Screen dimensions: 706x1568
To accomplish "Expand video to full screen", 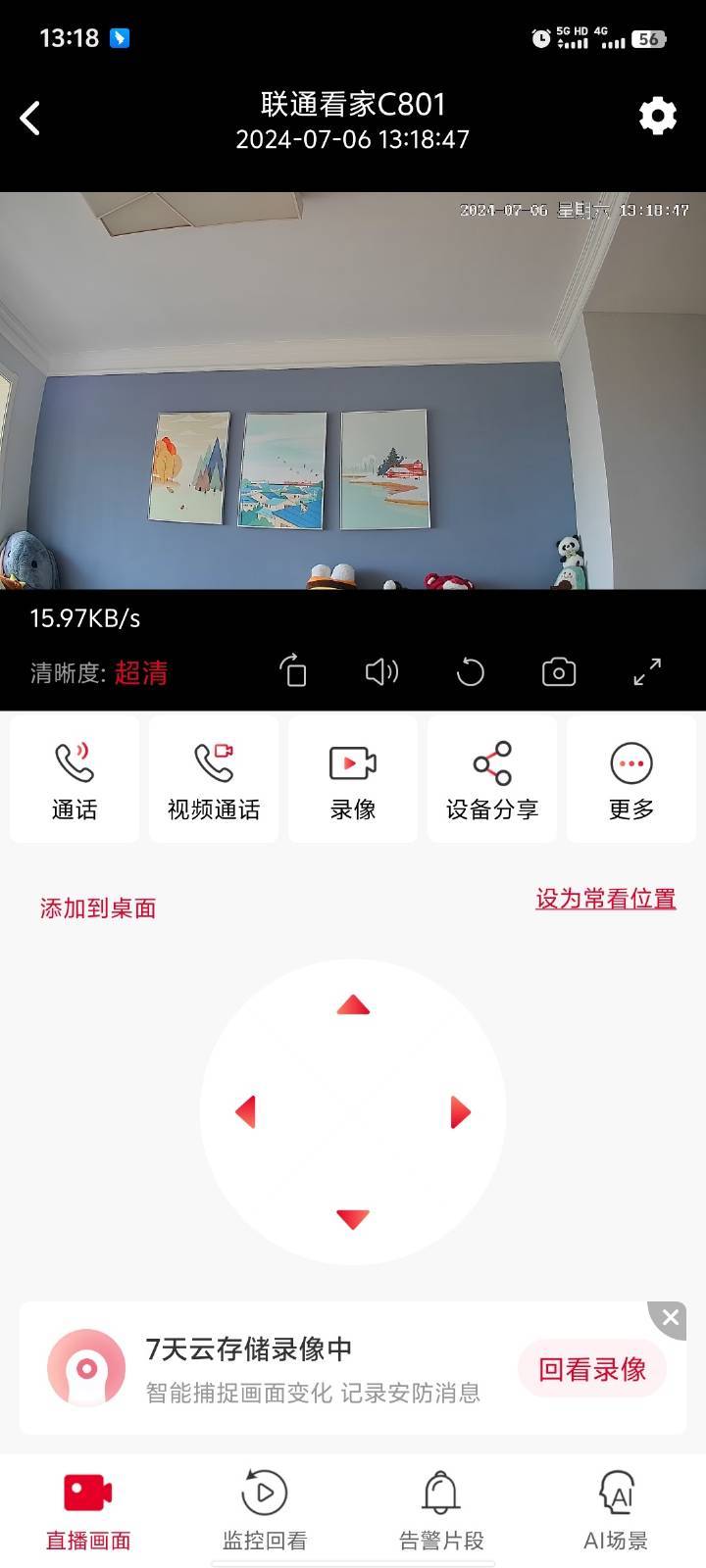I will [x=647, y=672].
